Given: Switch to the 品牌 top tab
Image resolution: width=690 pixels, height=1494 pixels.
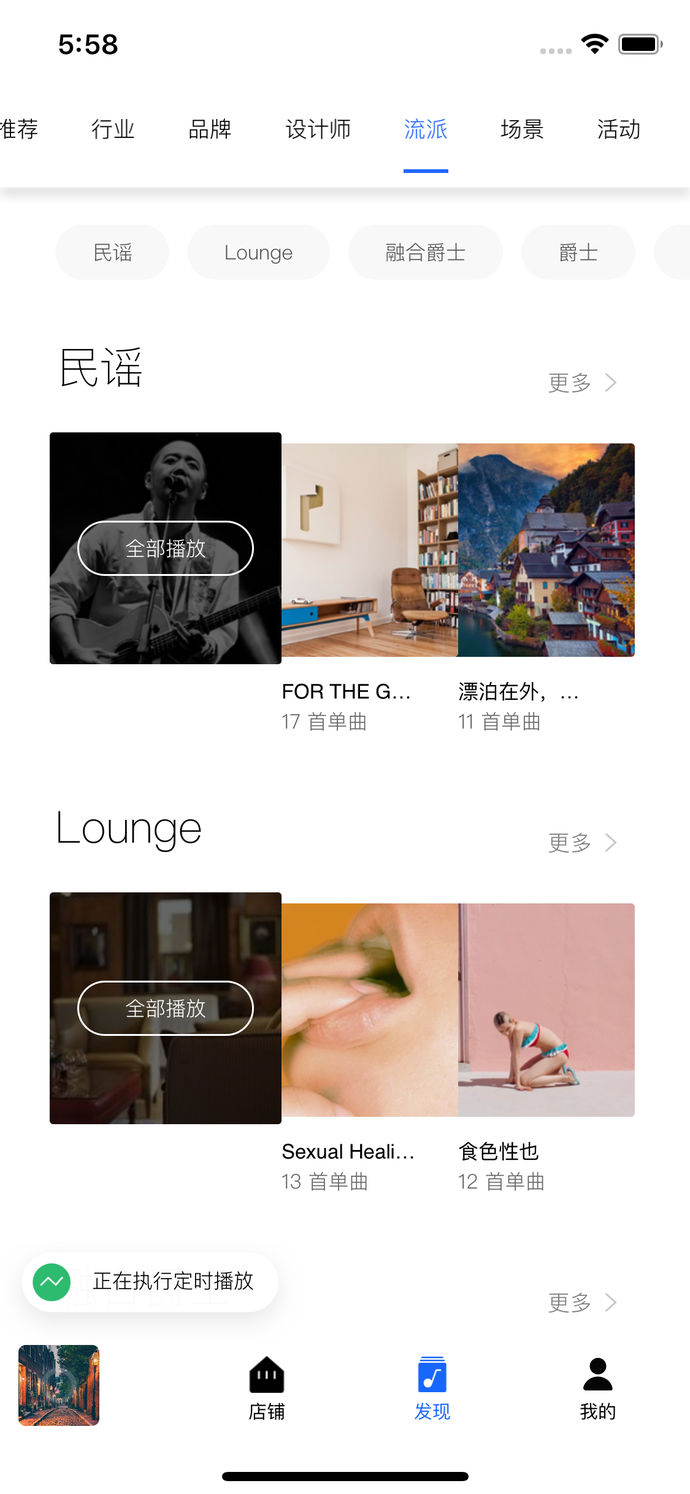Looking at the screenshot, I should [x=210, y=130].
